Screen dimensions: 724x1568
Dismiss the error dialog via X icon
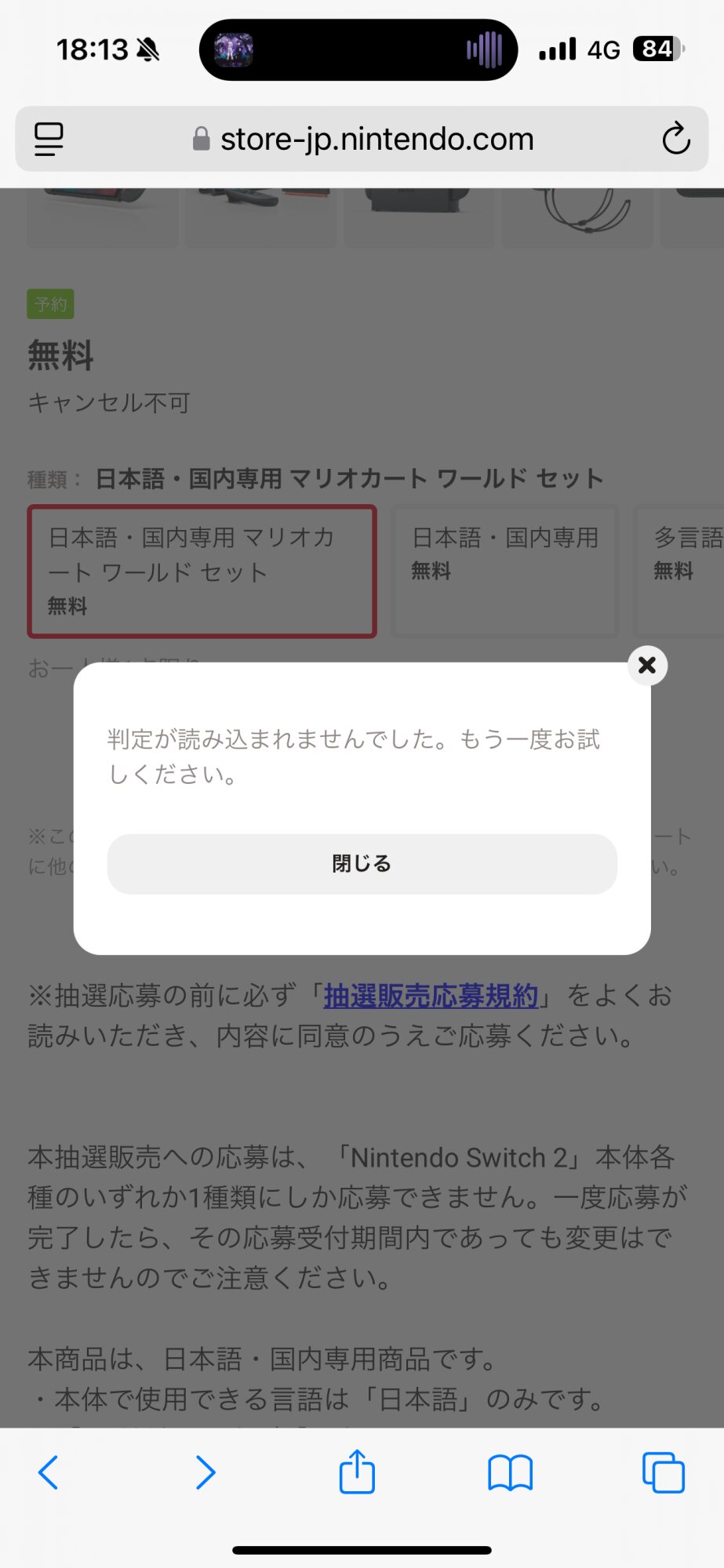point(647,666)
